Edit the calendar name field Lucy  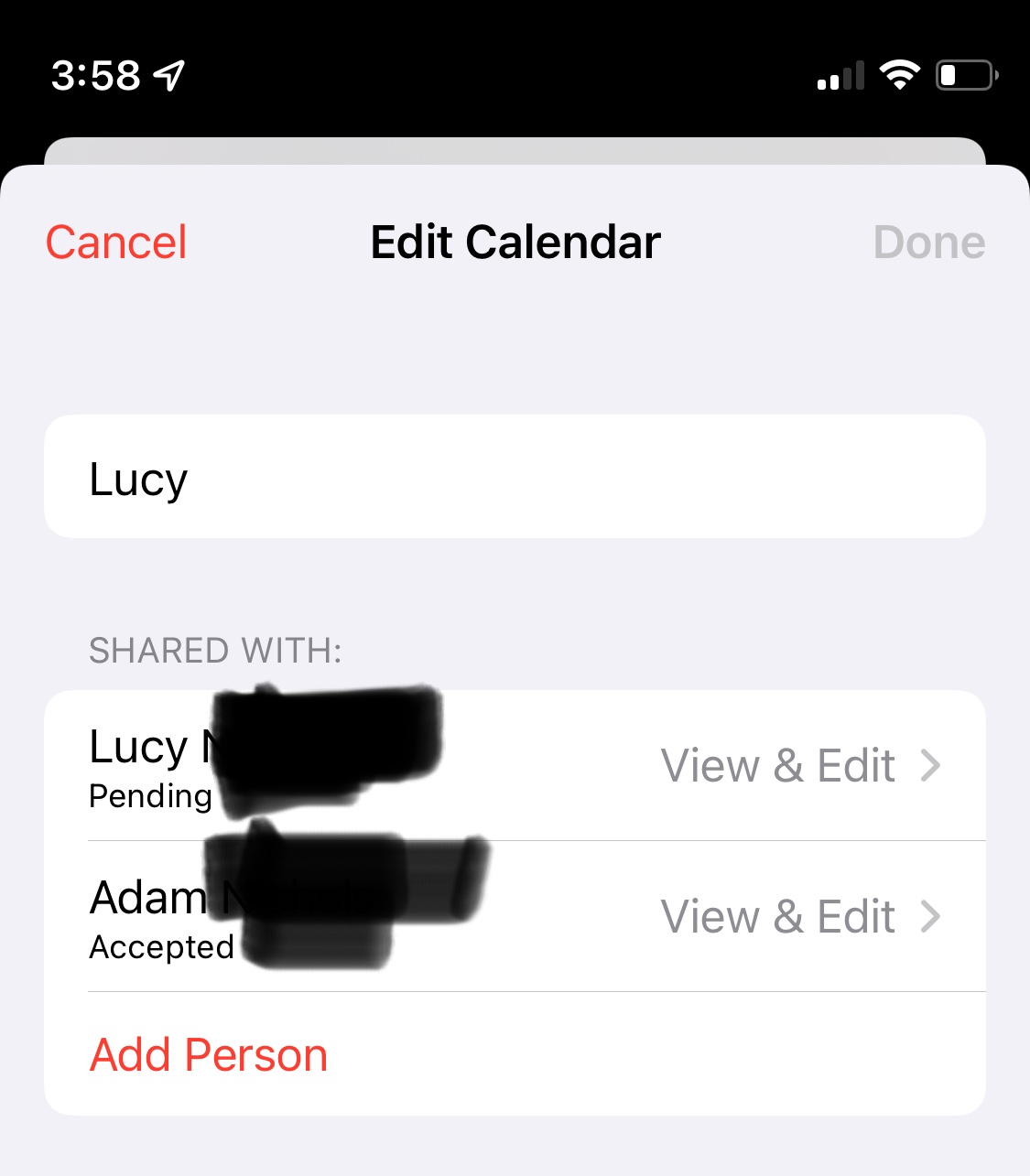point(515,477)
